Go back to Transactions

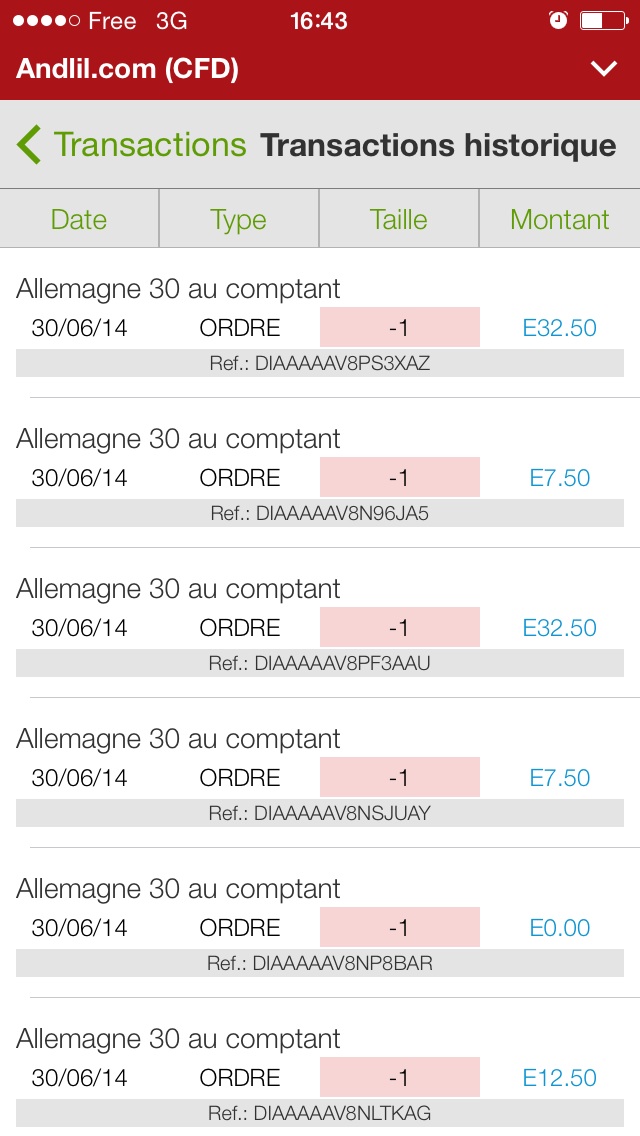tap(132, 145)
